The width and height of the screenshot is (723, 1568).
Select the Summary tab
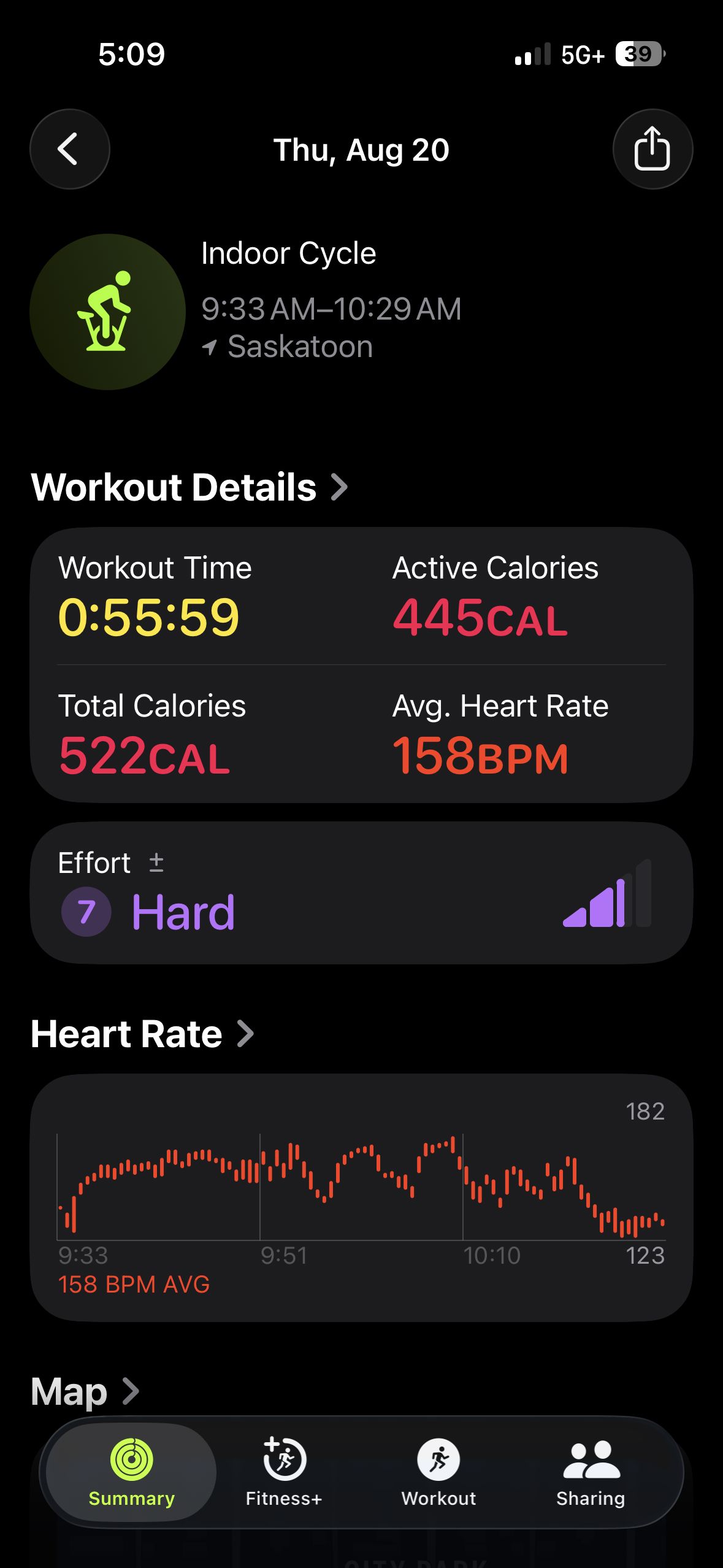[x=131, y=1472]
